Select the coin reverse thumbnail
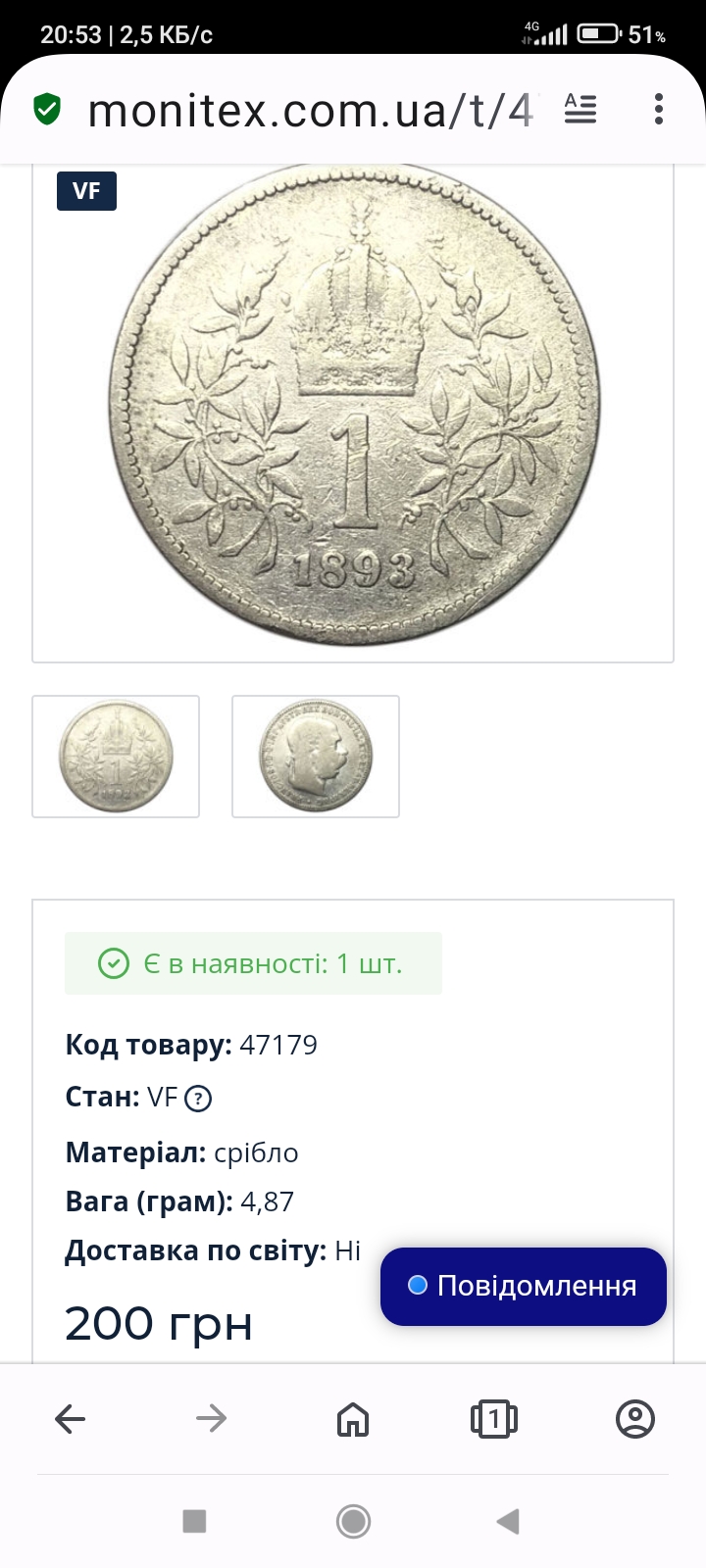Viewport: 706px width, 1568px height. pyautogui.click(x=116, y=757)
